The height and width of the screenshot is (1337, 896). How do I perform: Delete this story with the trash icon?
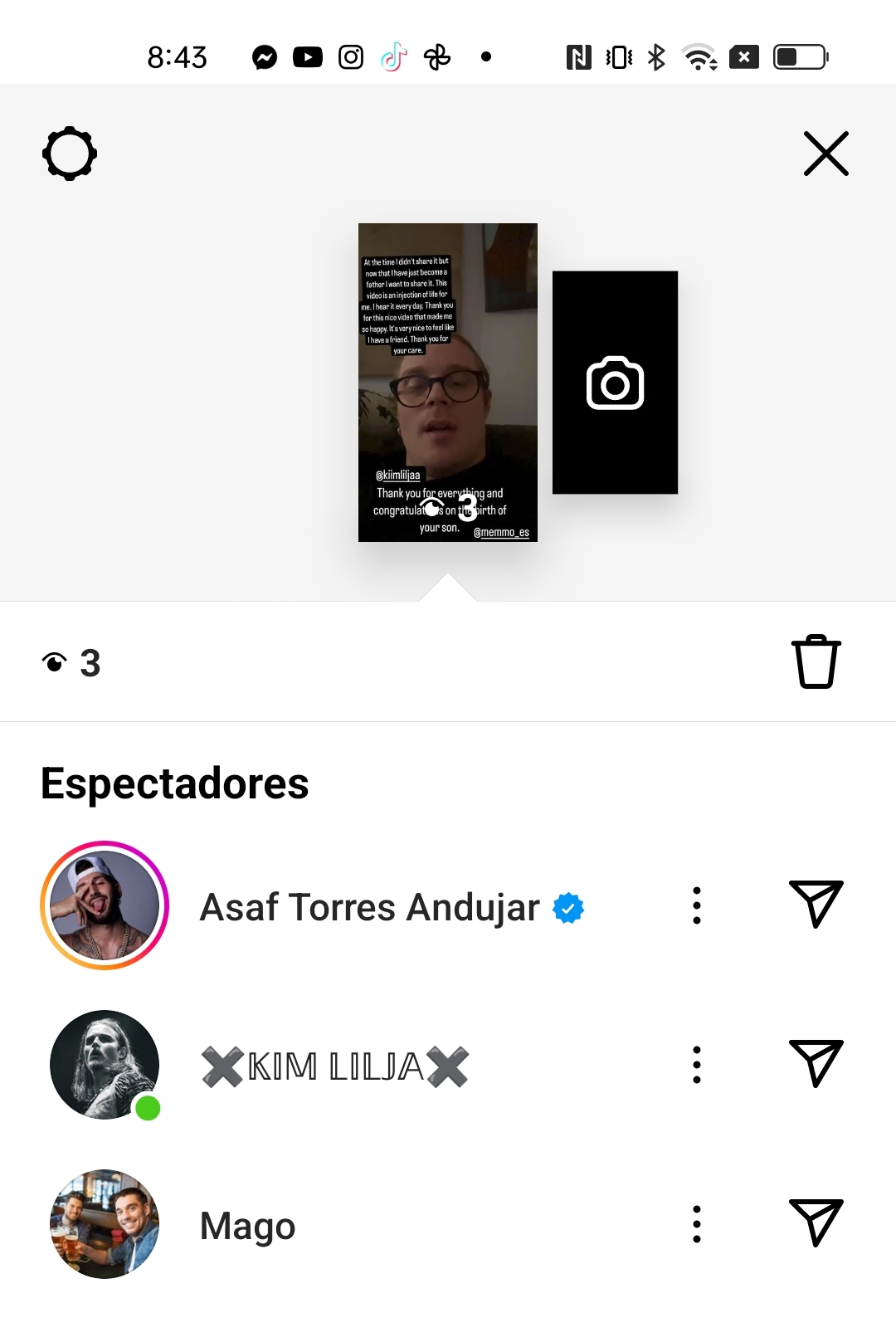tap(816, 661)
